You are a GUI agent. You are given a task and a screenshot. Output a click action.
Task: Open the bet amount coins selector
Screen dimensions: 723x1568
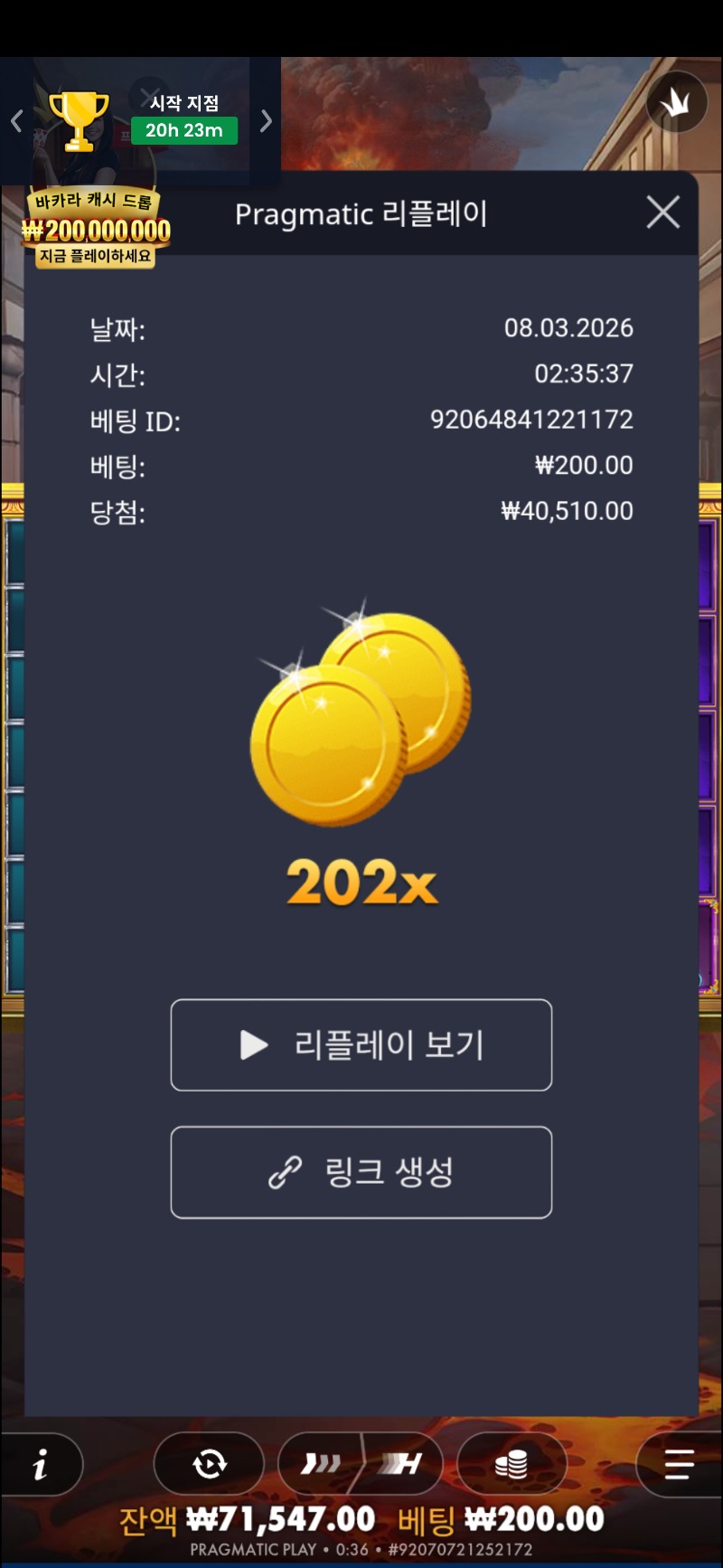tap(512, 1463)
